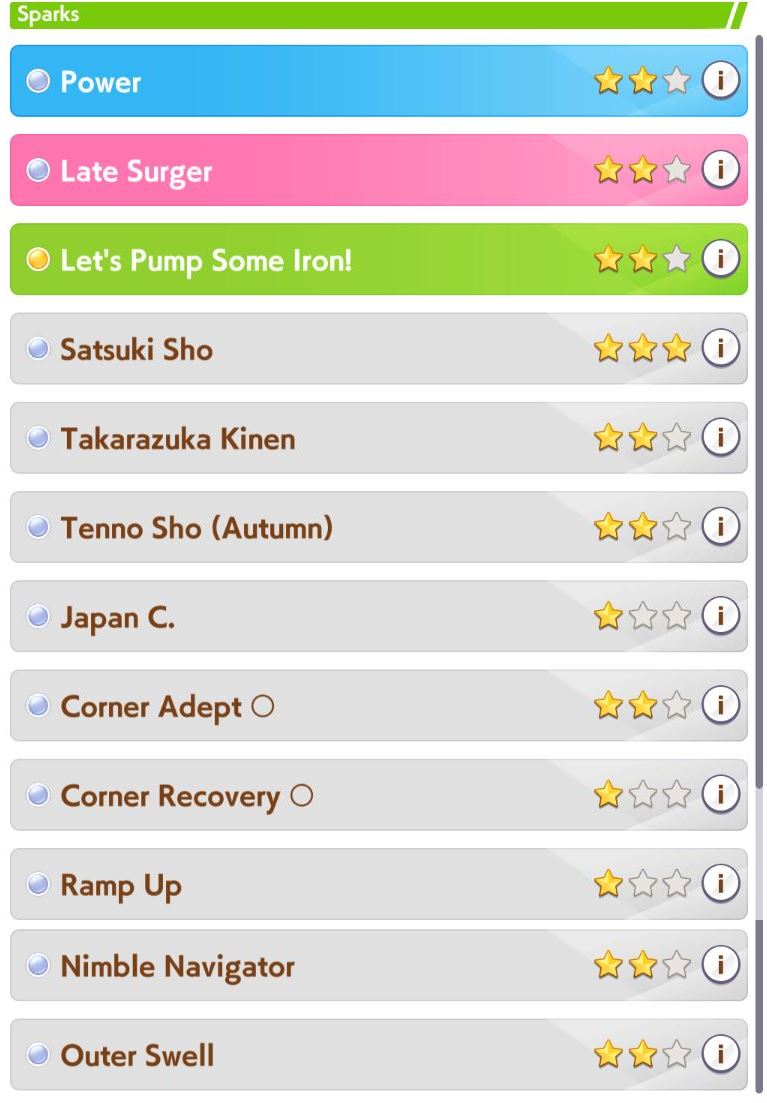Image resolution: width=767 pixels, height=1103 pixels.
Task: Open info for the Power spark
Action: click(x=720, y=80)
